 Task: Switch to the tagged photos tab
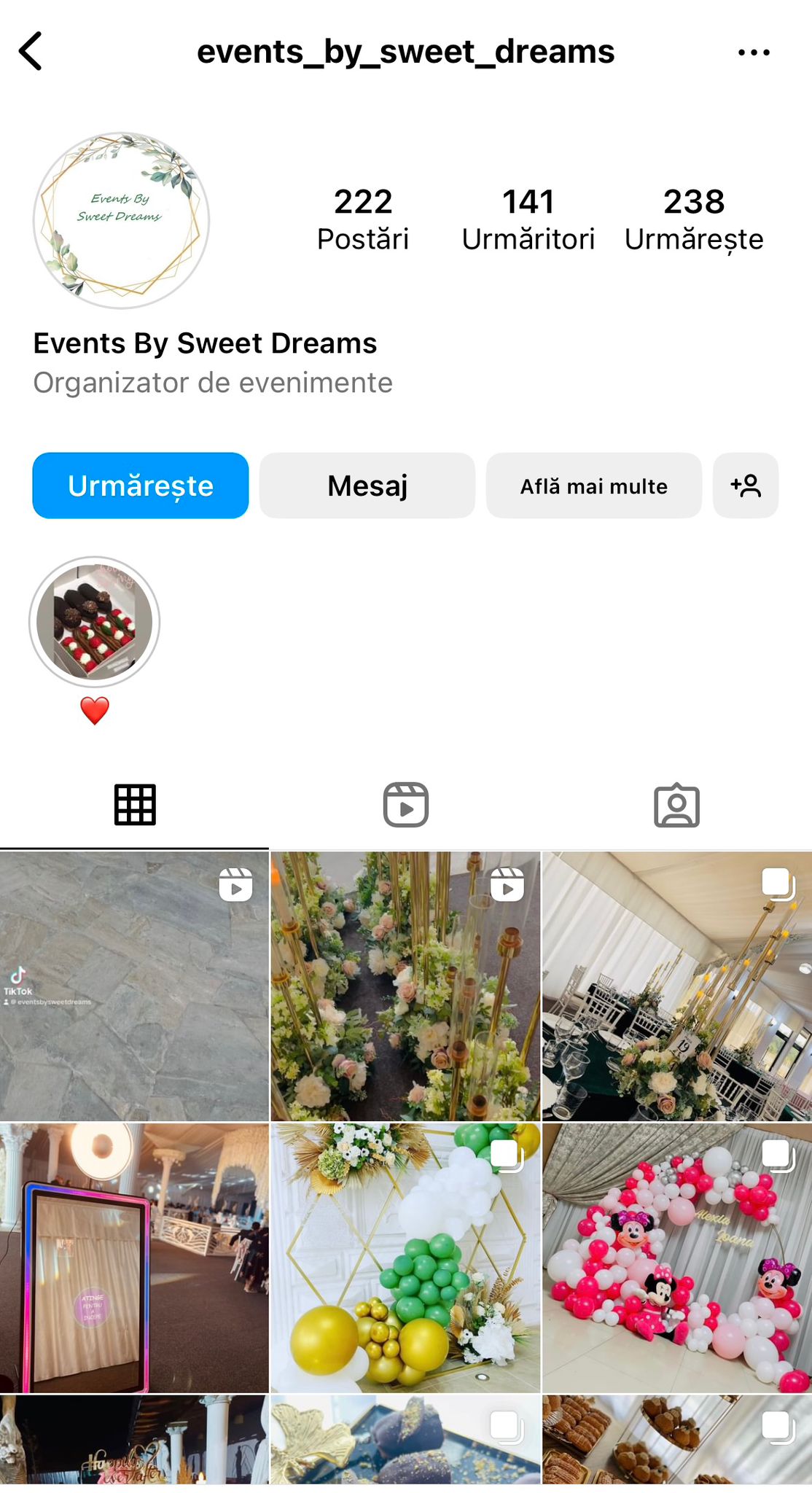[x=676, y=805]
